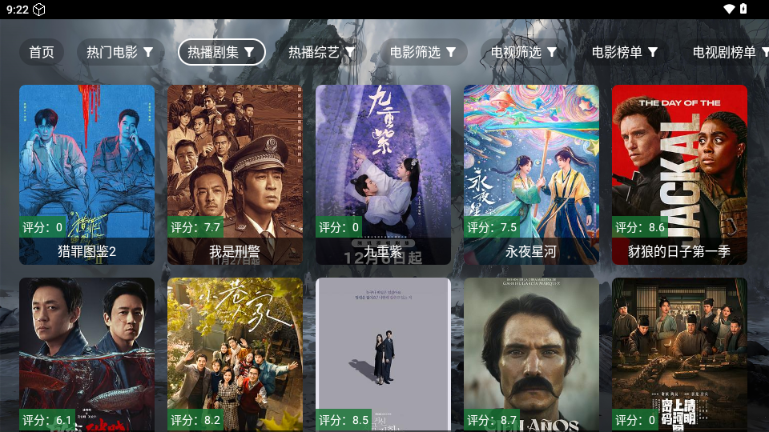The height and width of the screenshot is (432, 769).
Task: Open the show rated 8.7
Action: point(531,355)
